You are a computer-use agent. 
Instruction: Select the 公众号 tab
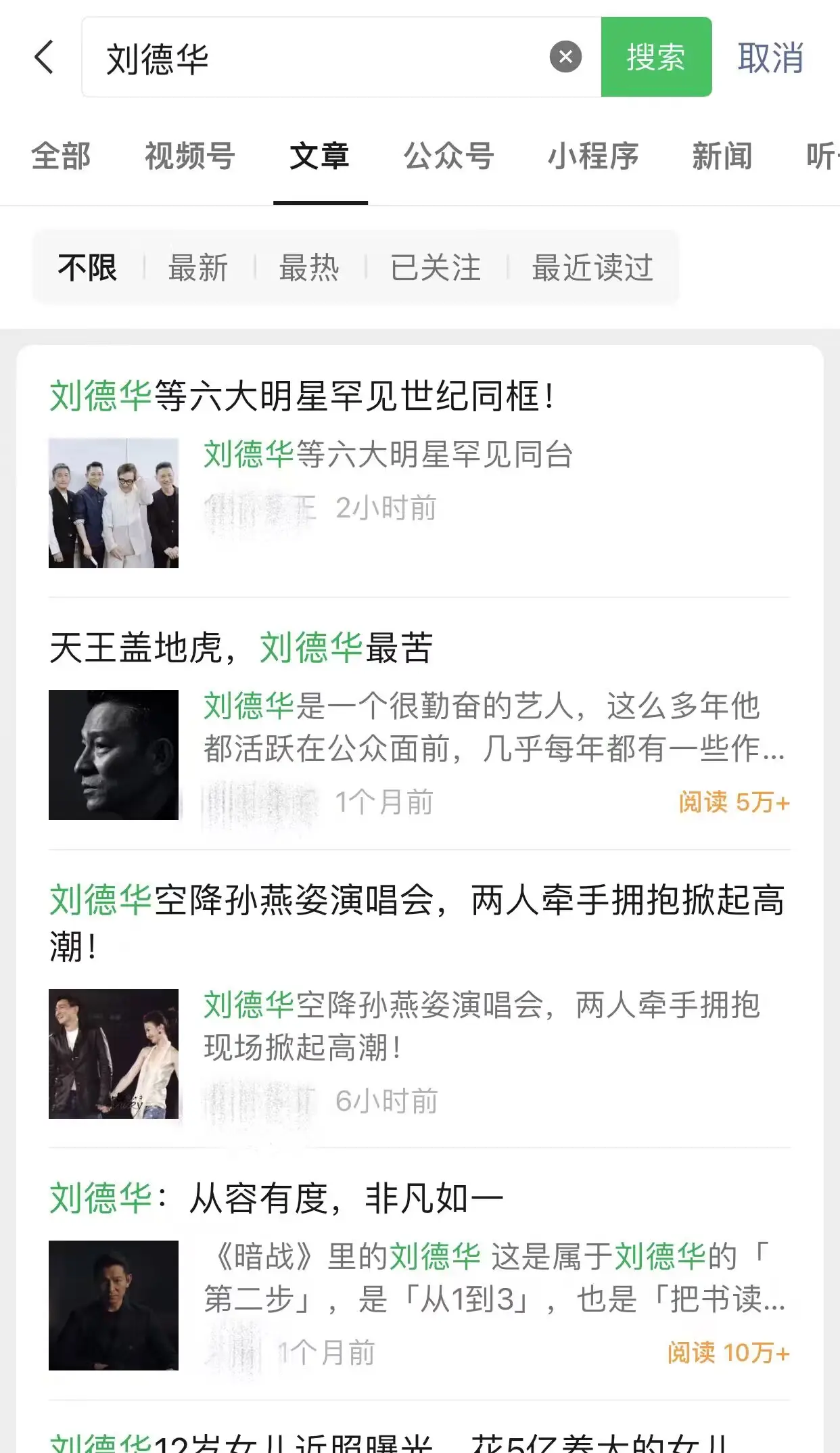click(450, 157)
